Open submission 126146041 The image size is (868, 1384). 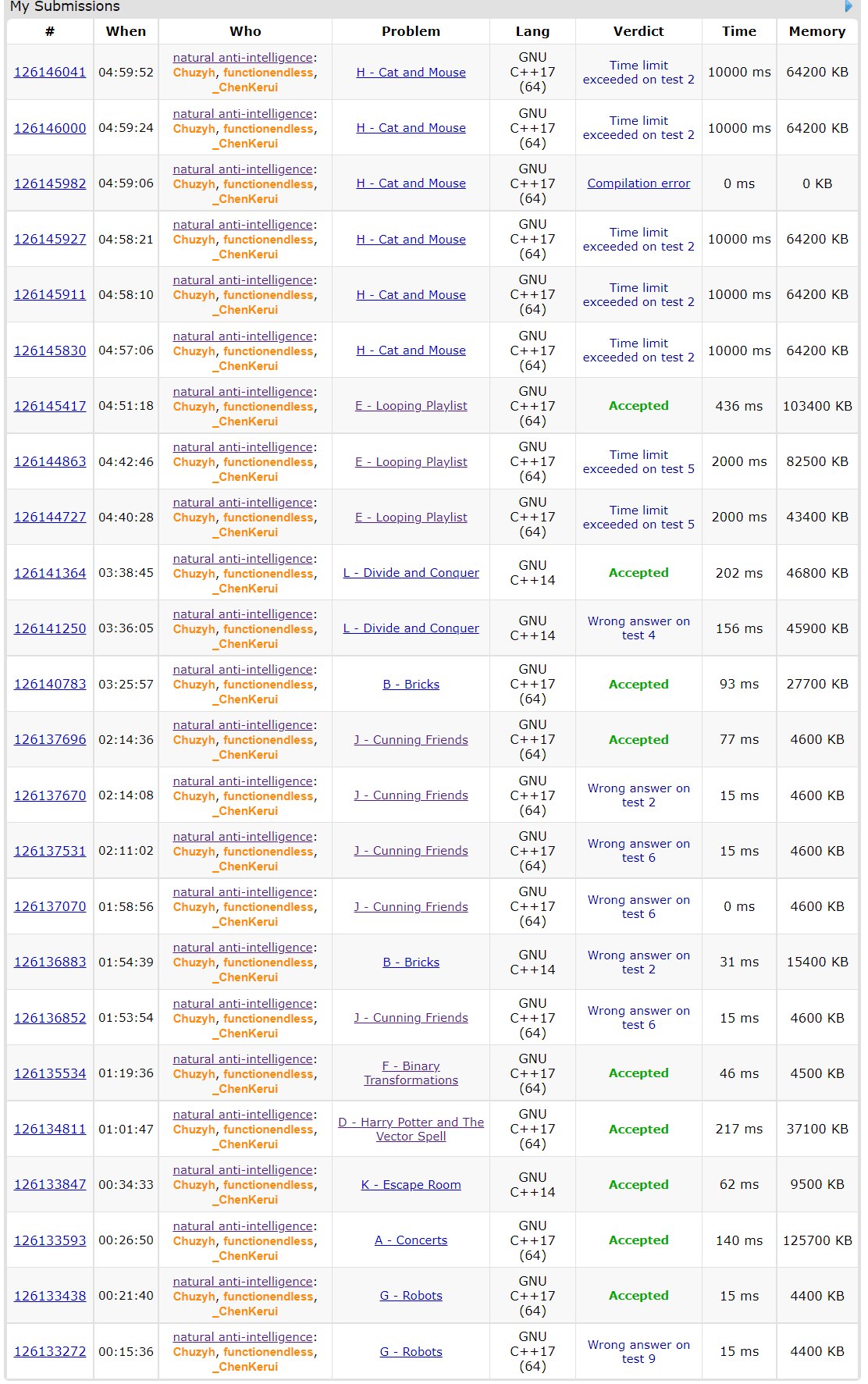(50, 72)
